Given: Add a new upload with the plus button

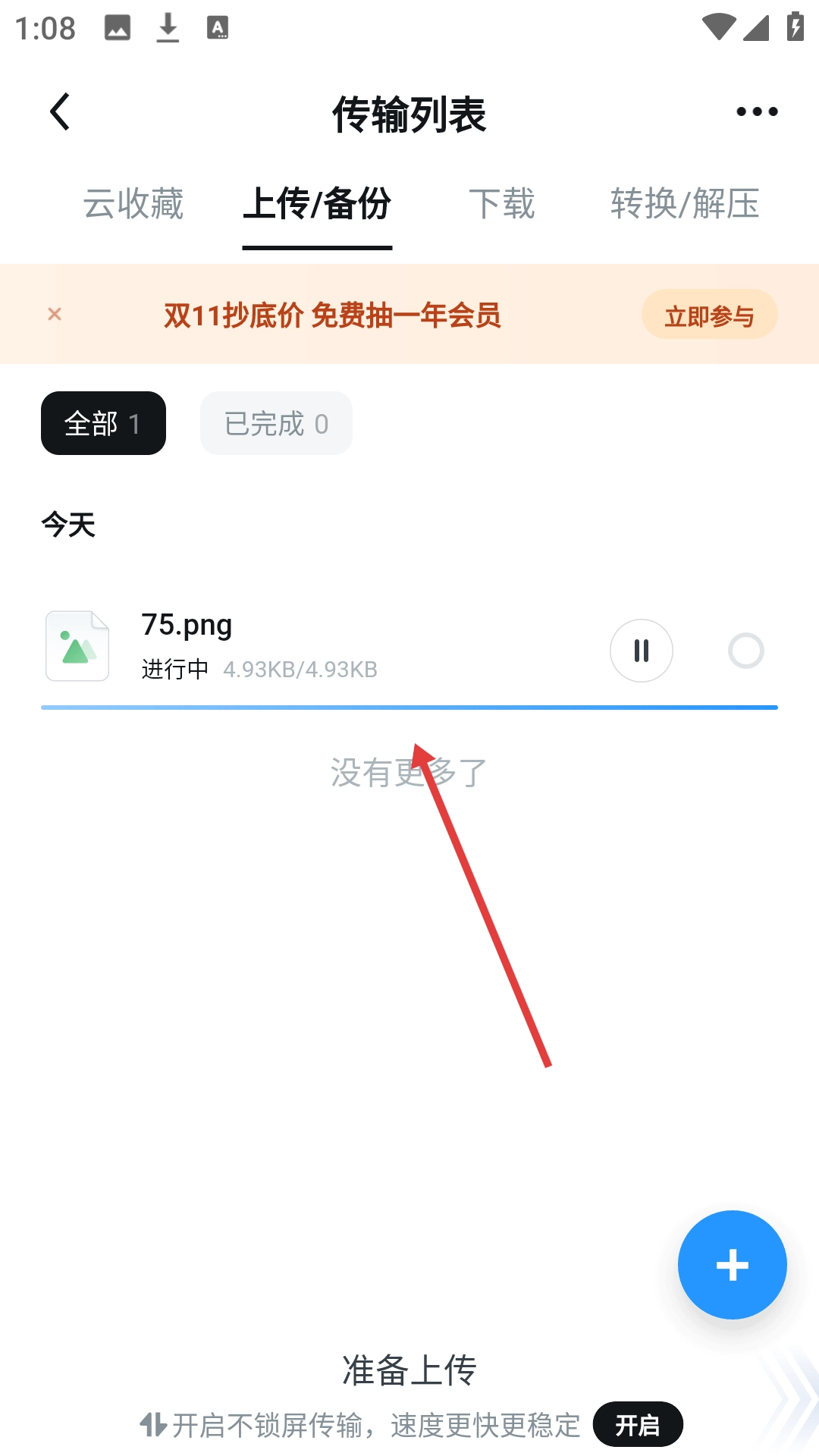Looking at the screenshot, I should [x=732, y=1265].
